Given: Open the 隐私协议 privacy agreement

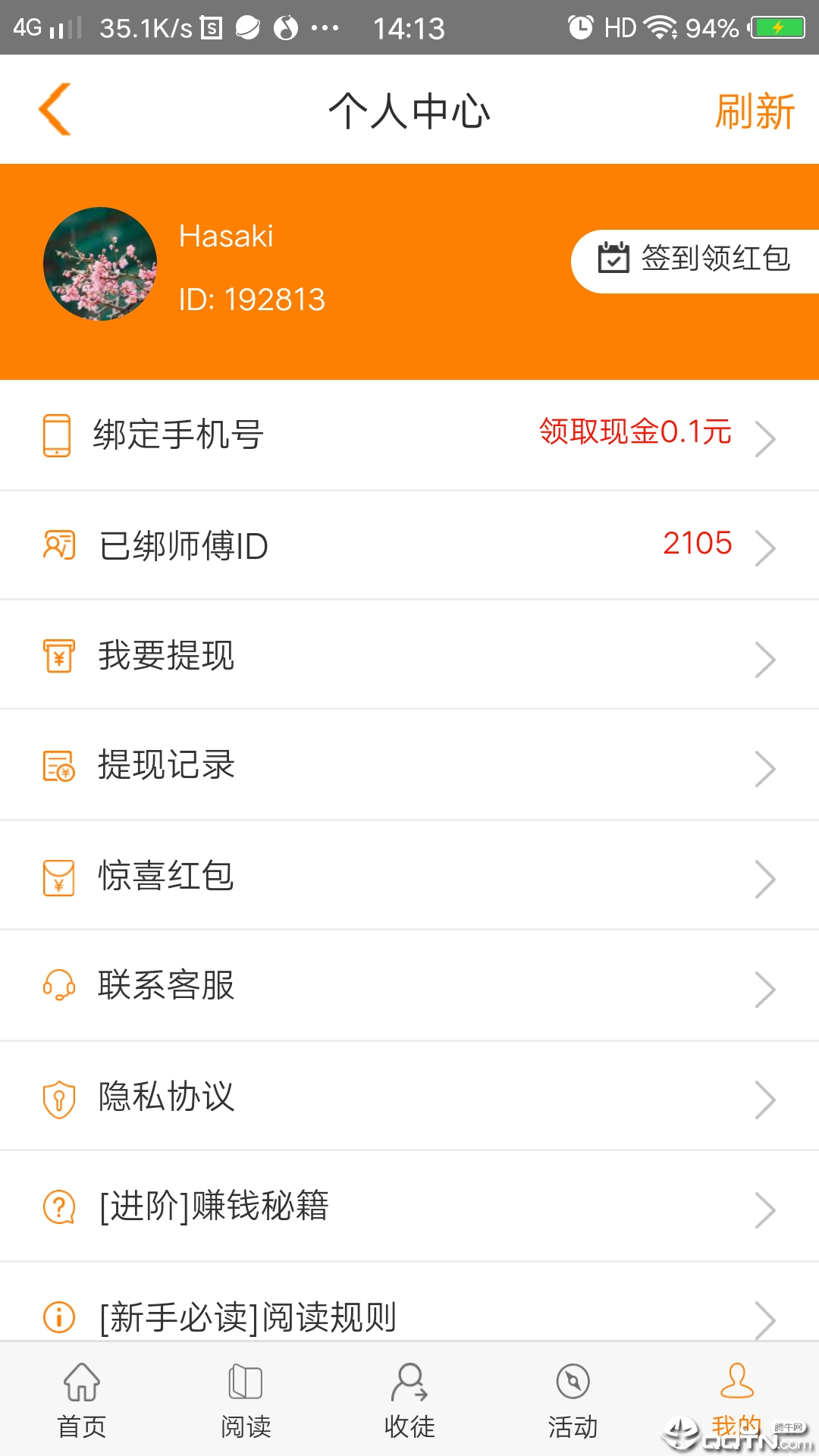Looking at the screenshot, I should click(x=409, y=1097).
